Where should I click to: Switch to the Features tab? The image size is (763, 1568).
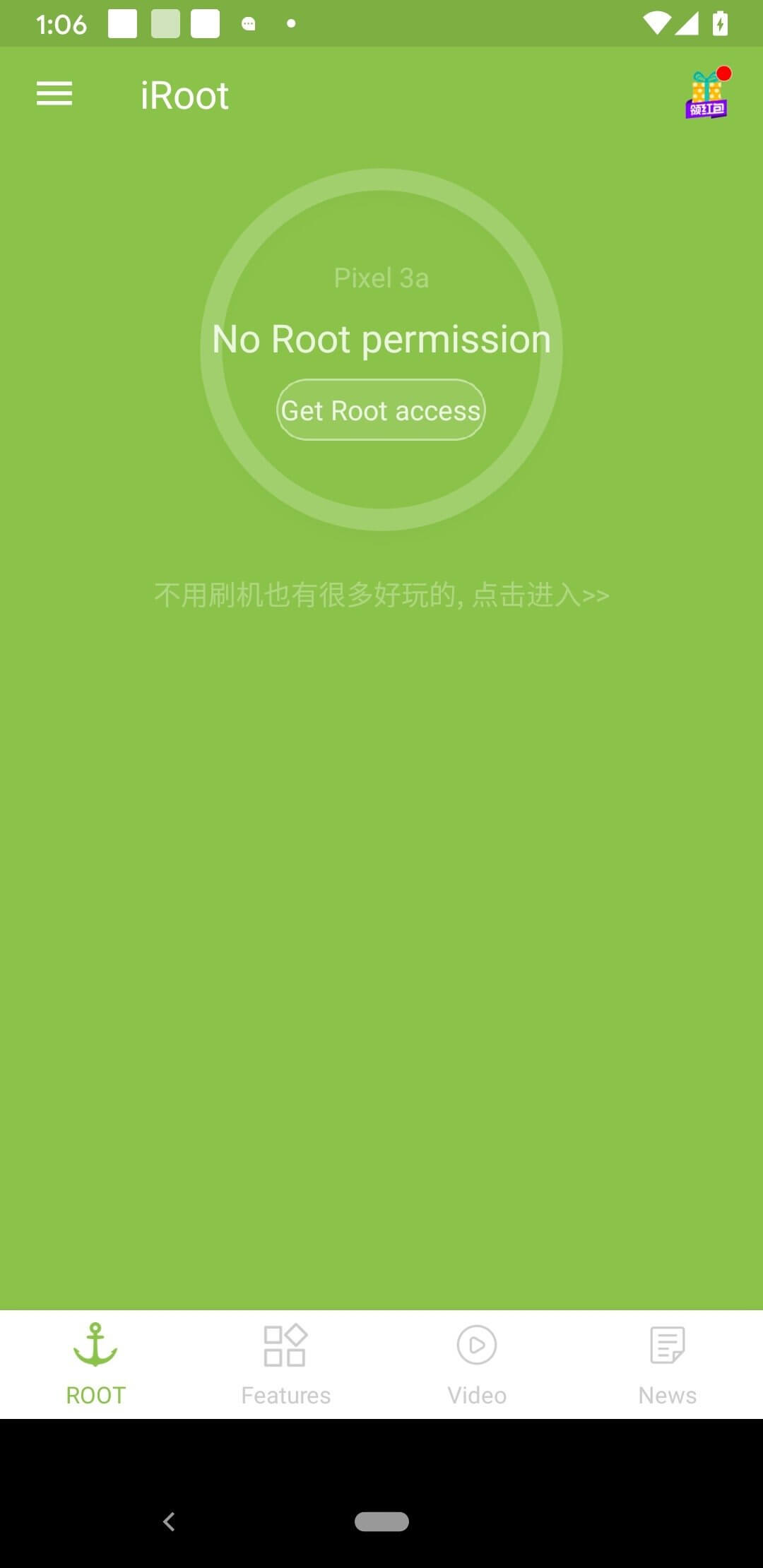[285, 1394]
